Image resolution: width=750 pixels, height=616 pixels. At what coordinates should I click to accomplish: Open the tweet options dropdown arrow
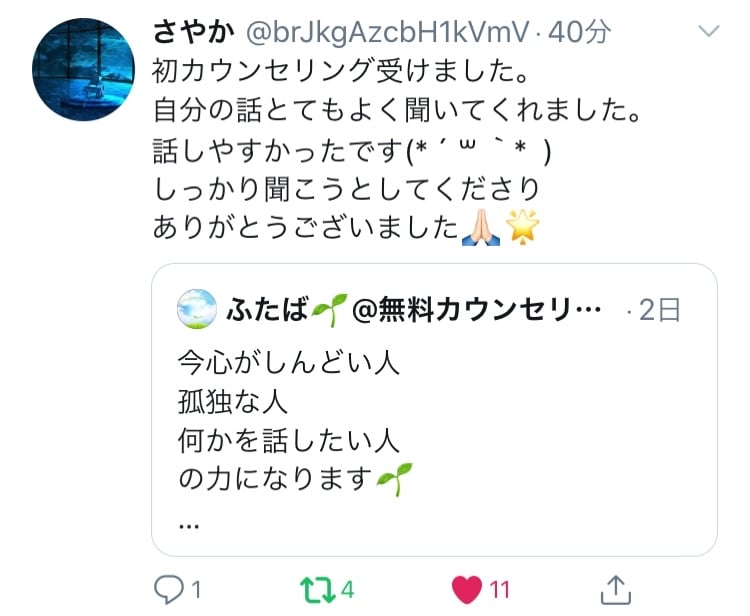click(708, 32)
